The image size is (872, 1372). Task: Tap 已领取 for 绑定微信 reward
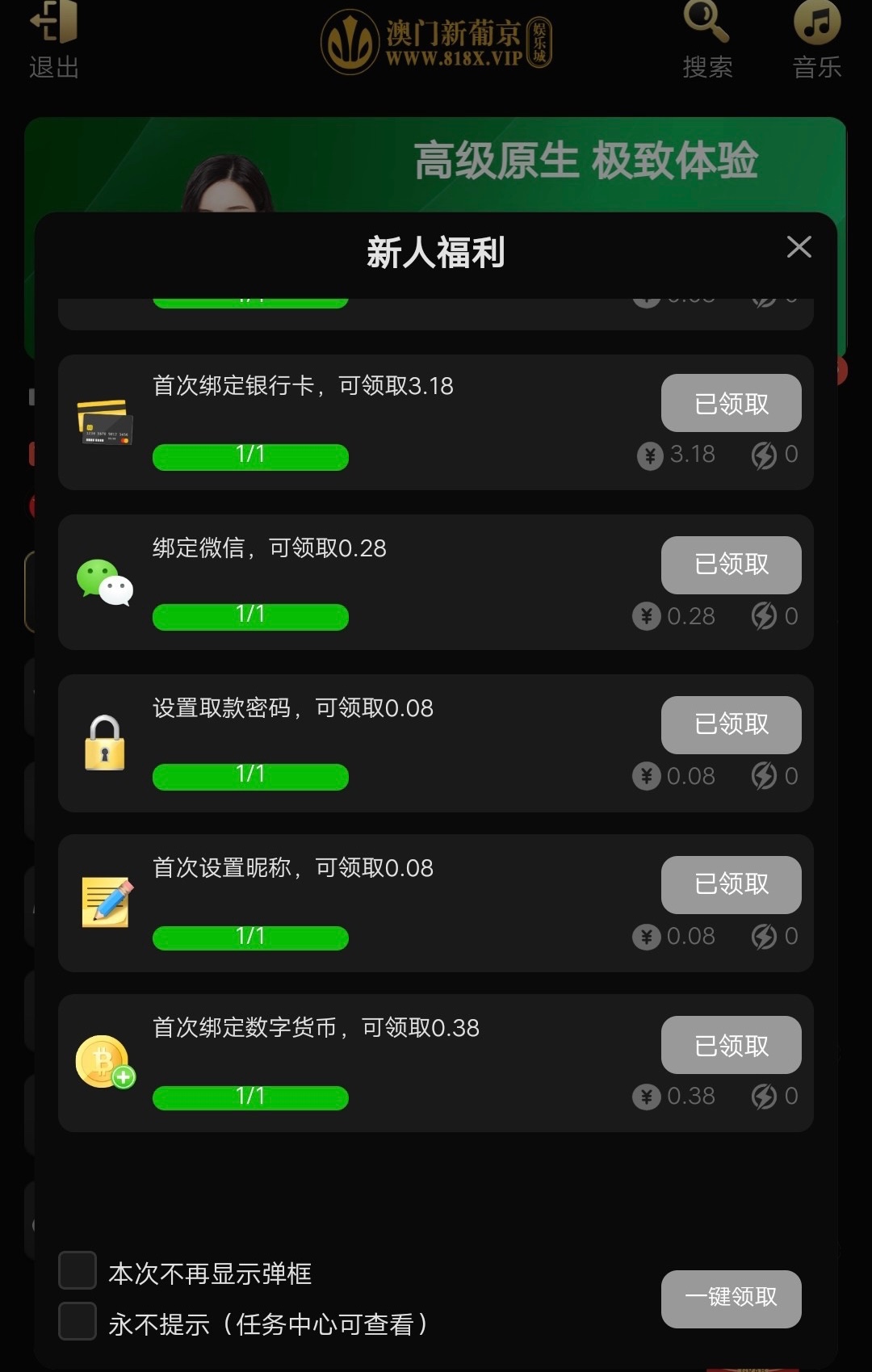pyautogui.click(x=731, y=564)
